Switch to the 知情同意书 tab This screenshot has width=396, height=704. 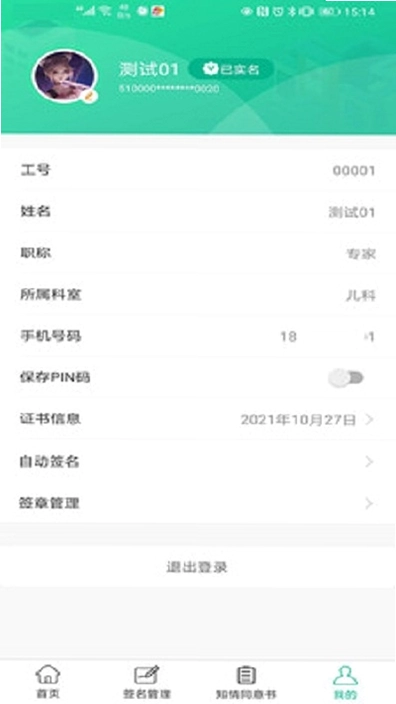(246, 682)
